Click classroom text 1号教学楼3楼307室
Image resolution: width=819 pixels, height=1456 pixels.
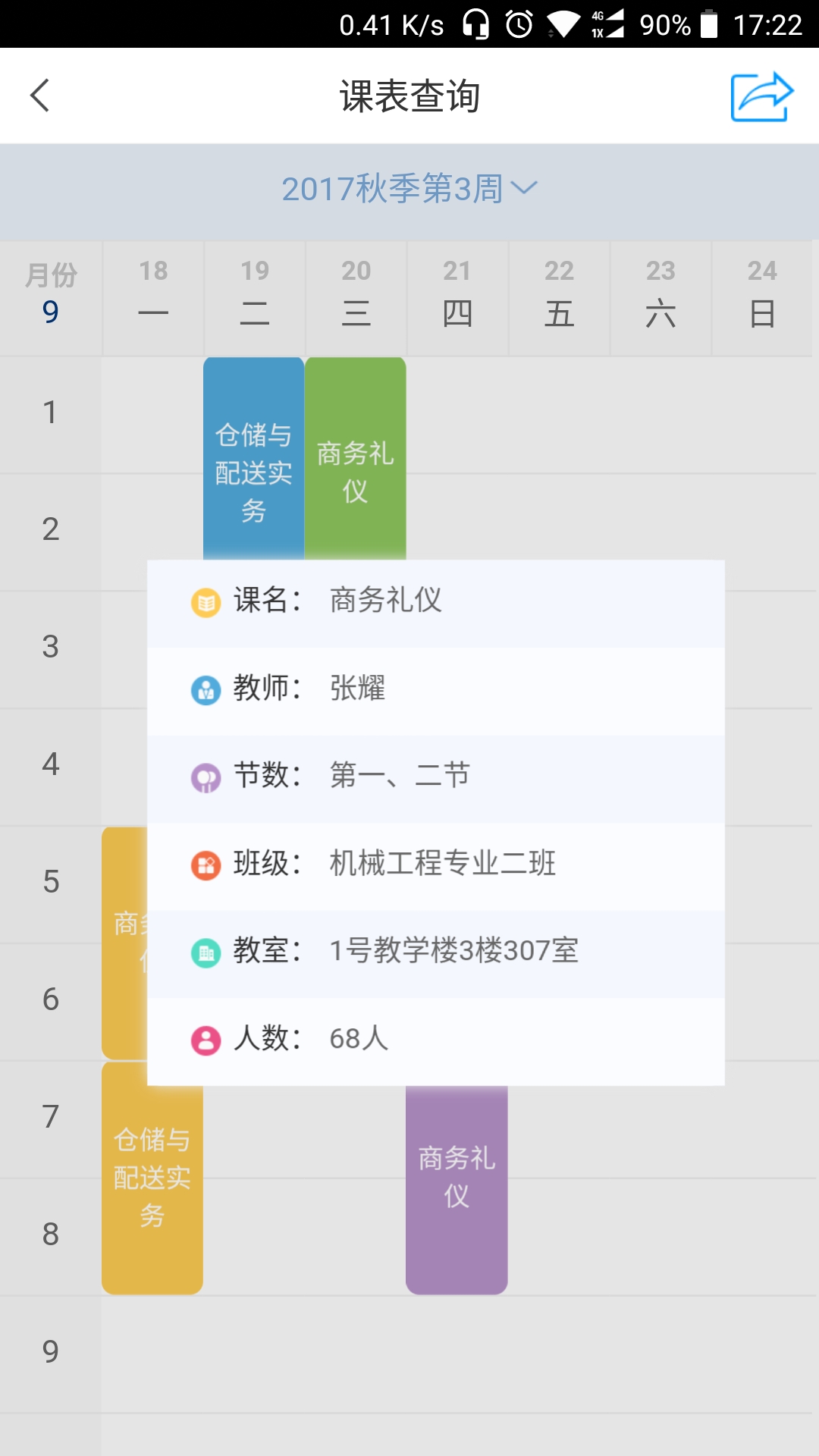(452, 952)
